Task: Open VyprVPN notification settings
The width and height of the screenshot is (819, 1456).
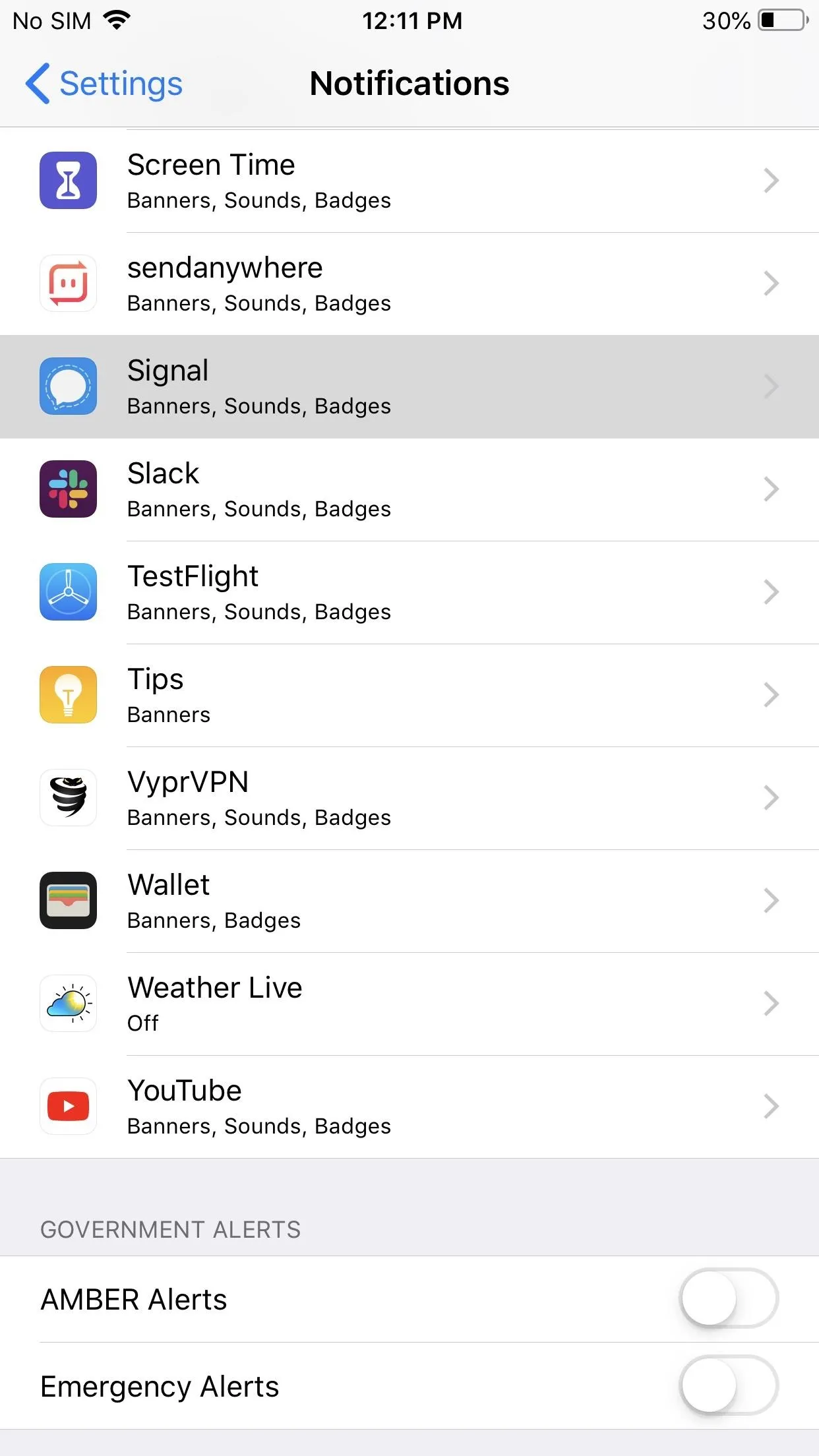Action: click(409, 798)
